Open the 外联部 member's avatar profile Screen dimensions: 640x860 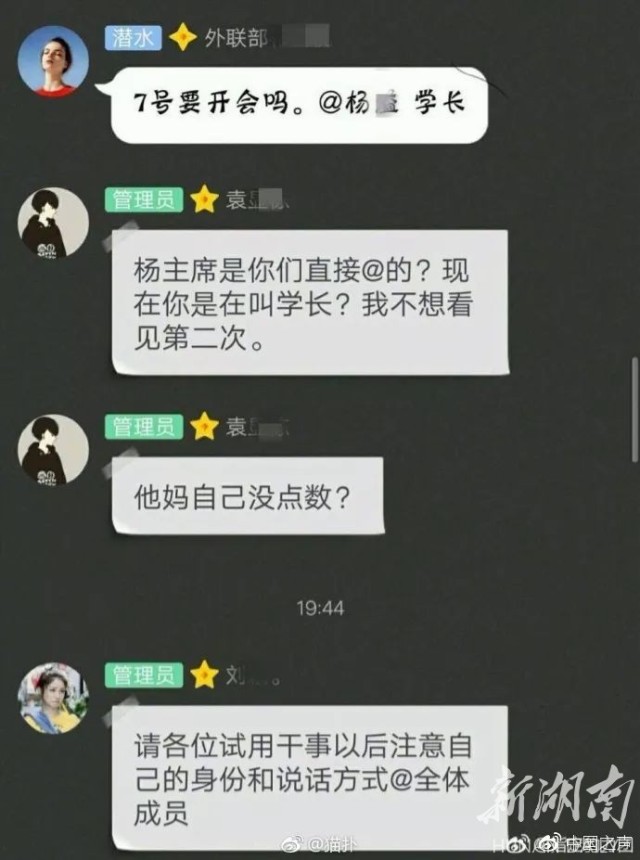pyautogui.click(x=54, y=61)
